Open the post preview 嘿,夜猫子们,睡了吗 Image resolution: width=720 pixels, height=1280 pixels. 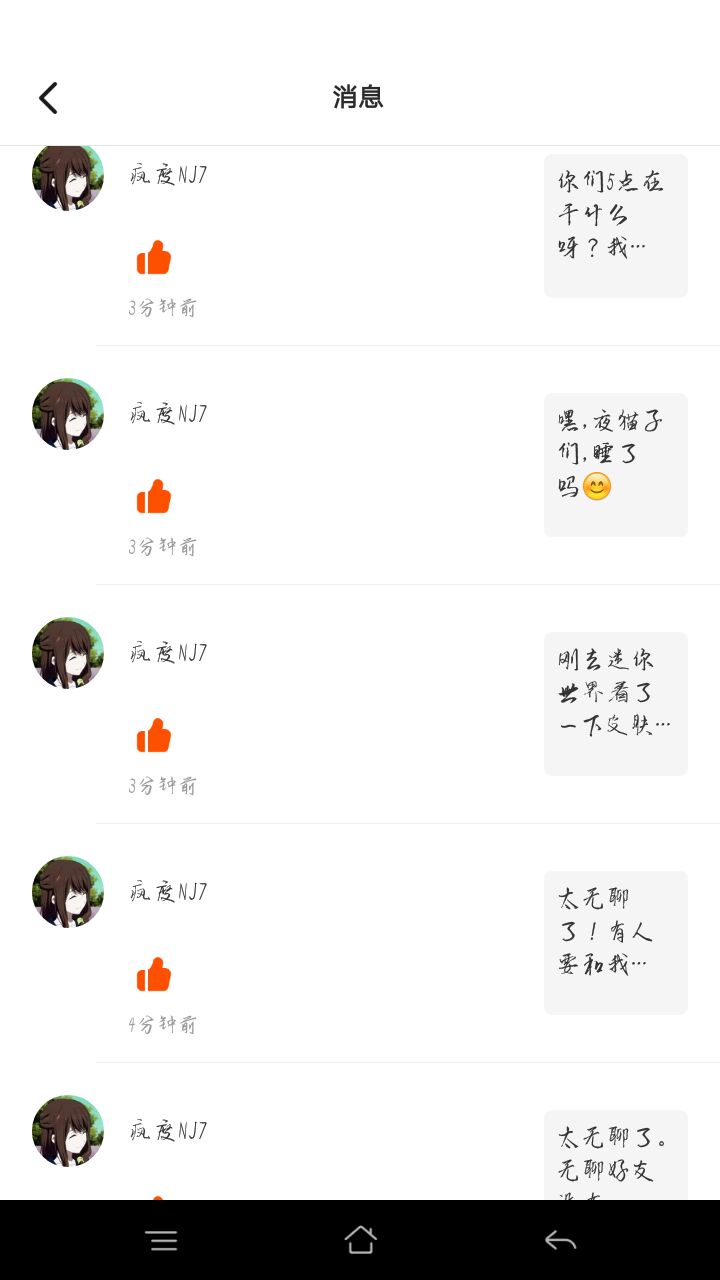[x=615, y=464]
